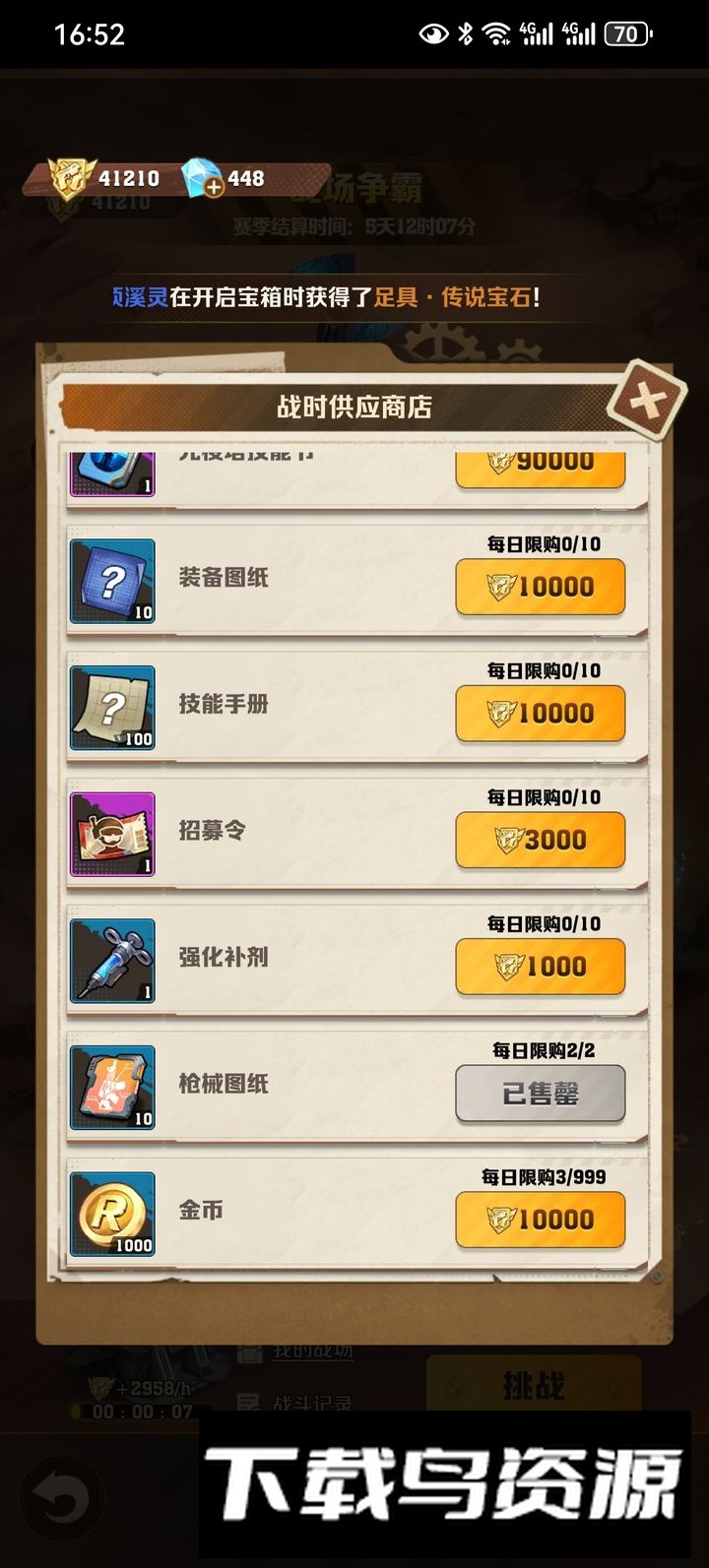Viewport: 709px width, 1568px height.
Task: Purchase 技能手册 for 10000
Action: [x=540, y=714]
